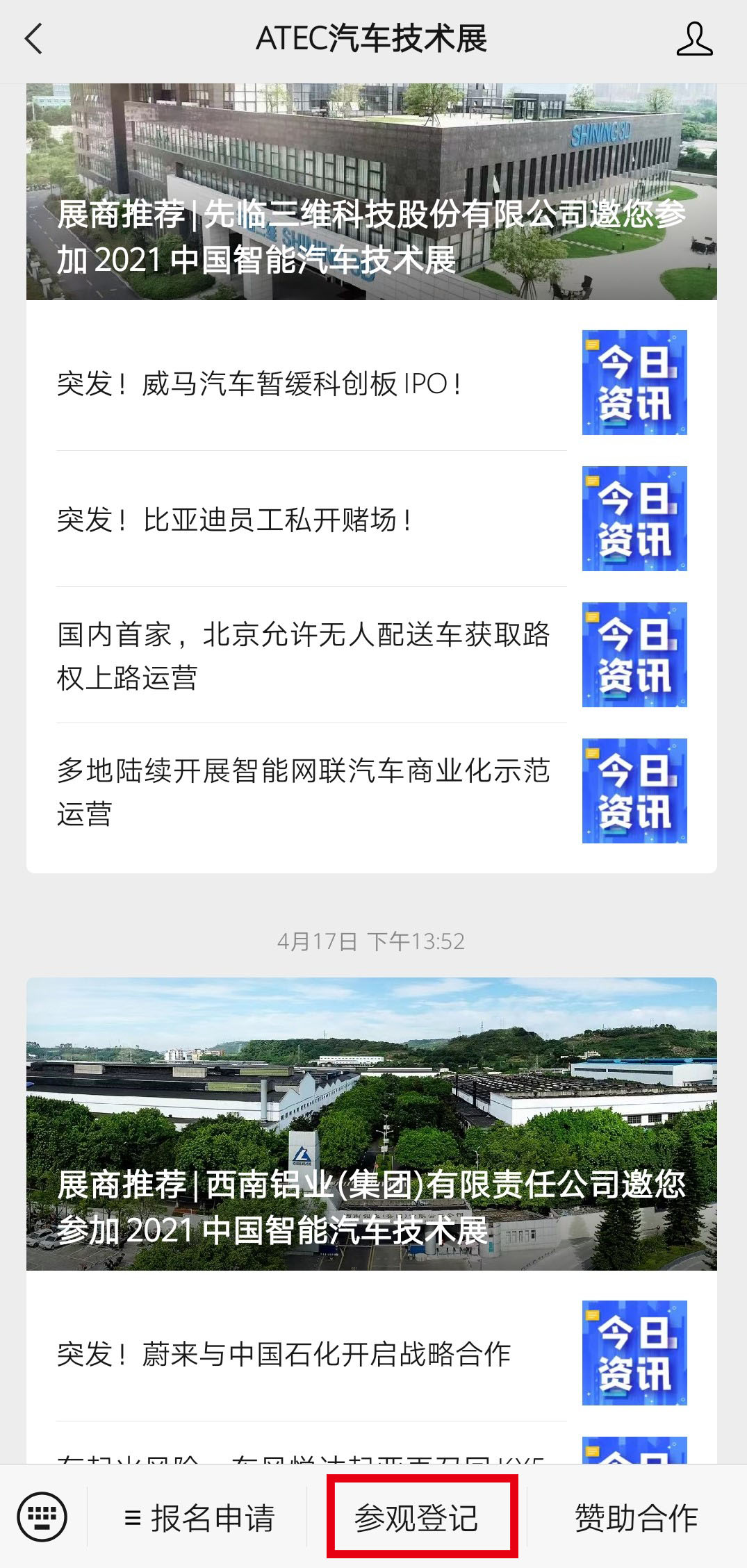Expand the 报名申请 menu
Screen dimensions: 747x1568
coord(199,1518)
